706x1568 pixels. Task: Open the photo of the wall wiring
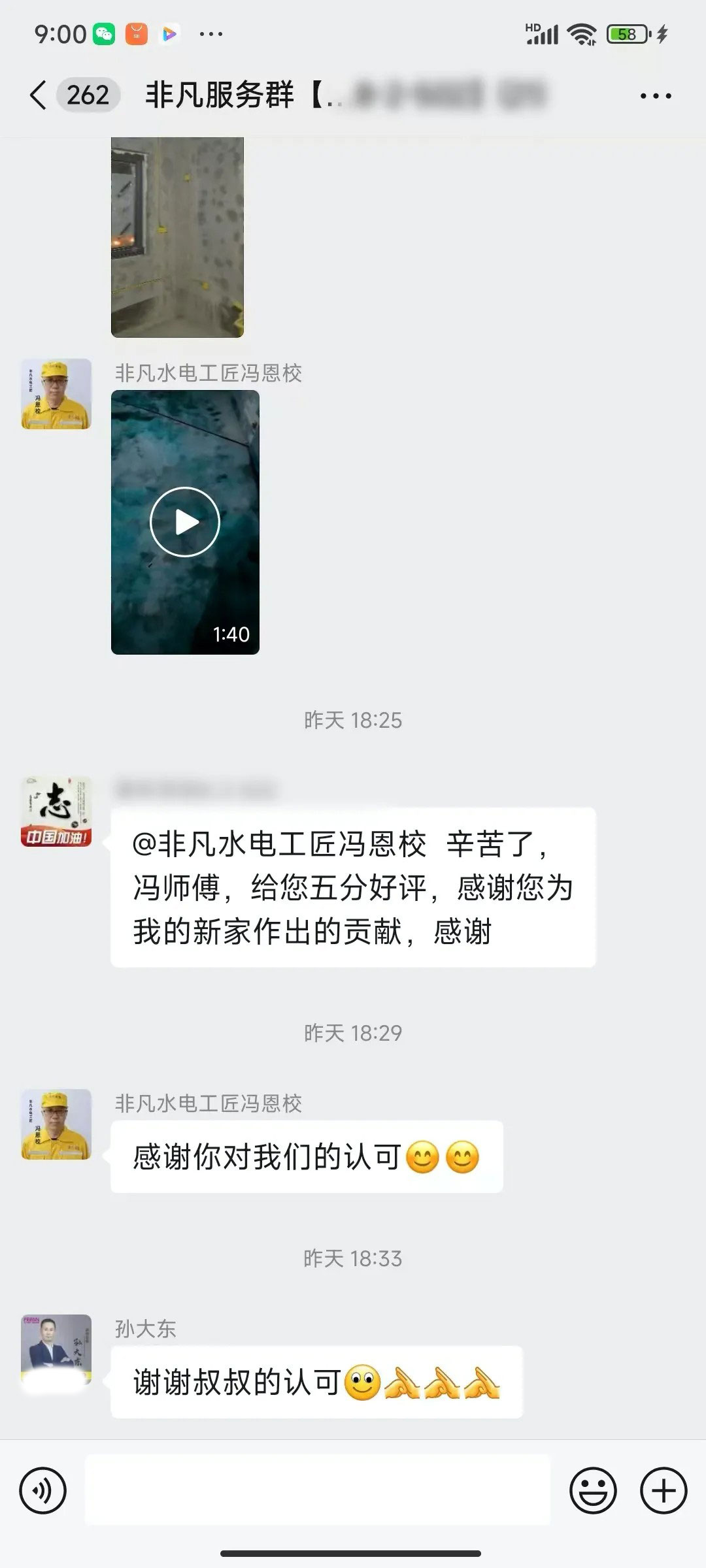[177, 237]
